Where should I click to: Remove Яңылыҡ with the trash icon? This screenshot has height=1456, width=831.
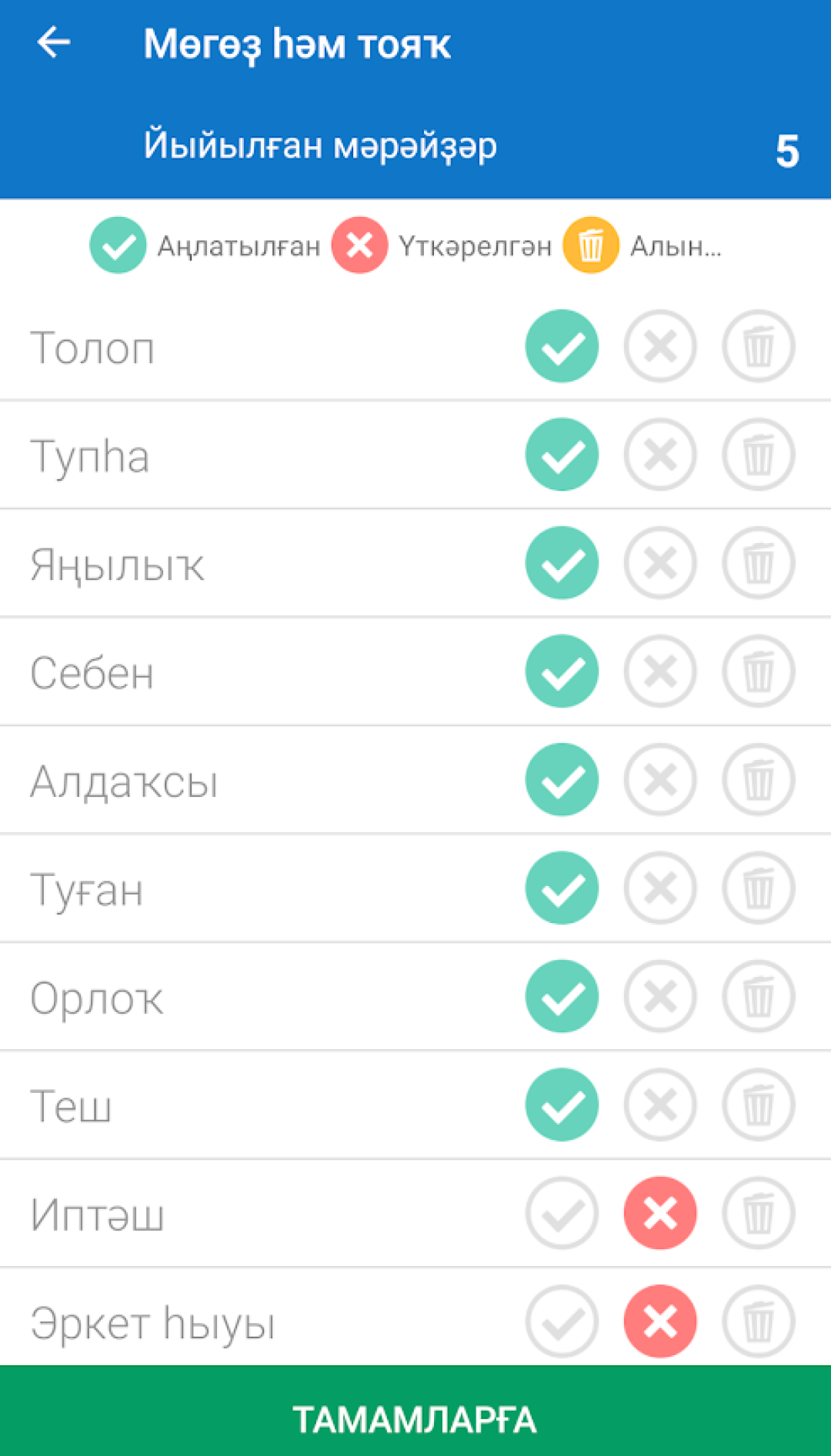point(758,563)
